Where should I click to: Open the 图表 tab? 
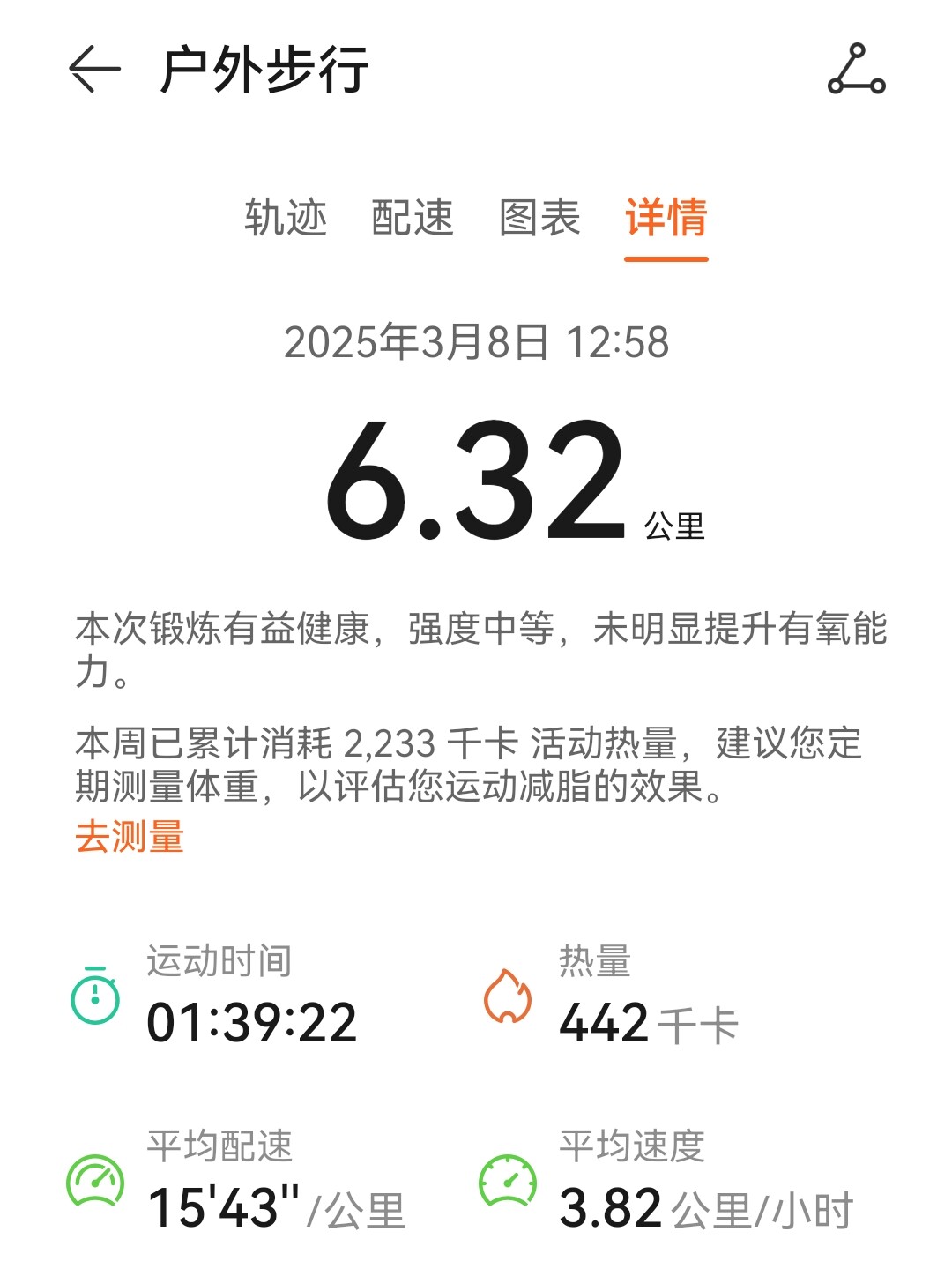[x=539, y=217]
